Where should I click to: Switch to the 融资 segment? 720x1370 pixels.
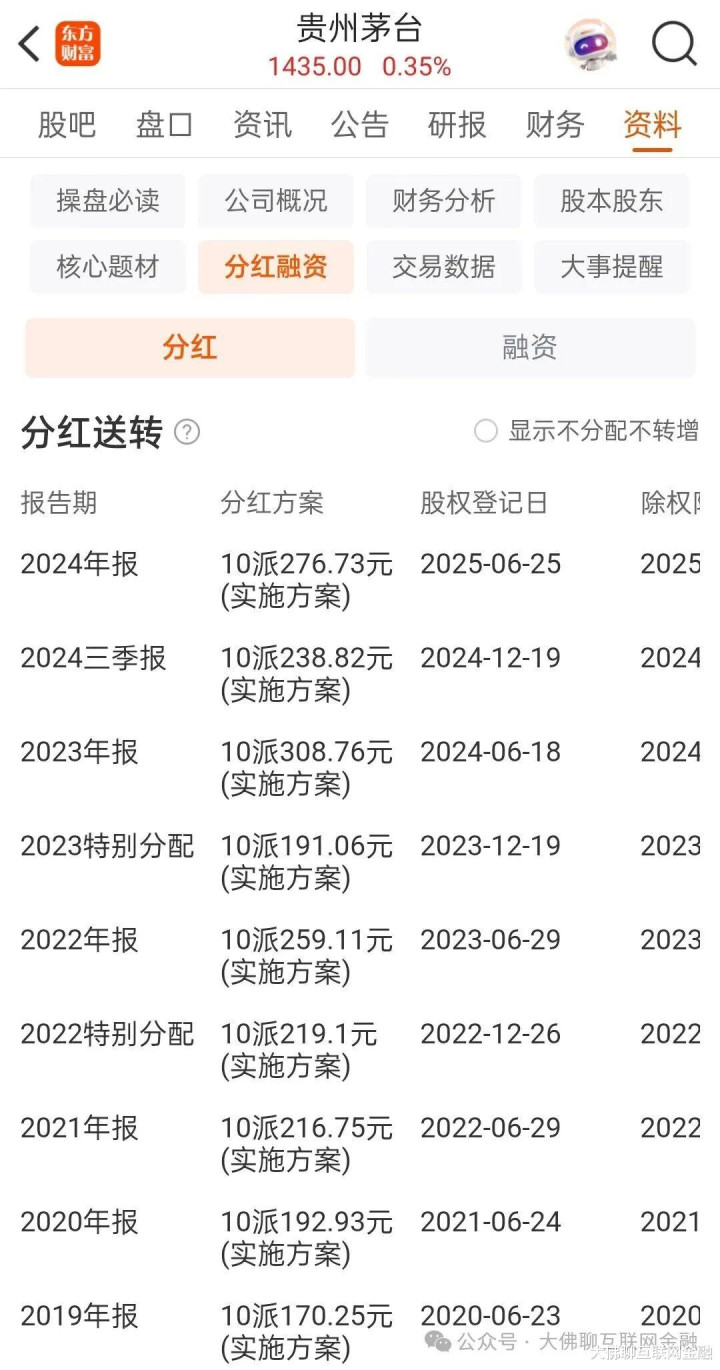tap(530, 348)
